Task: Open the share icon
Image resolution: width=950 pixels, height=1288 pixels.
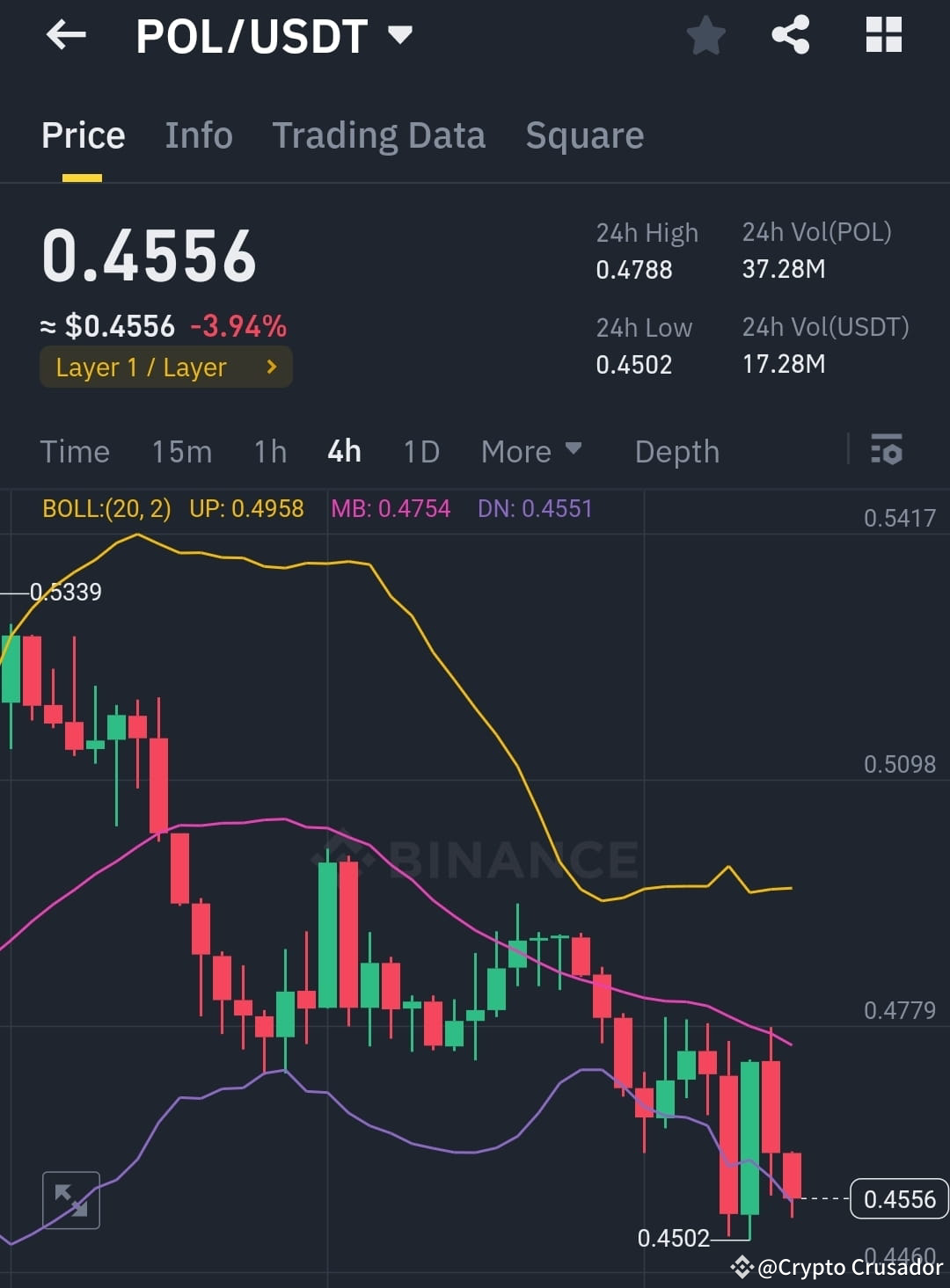Action: [791, 35]
